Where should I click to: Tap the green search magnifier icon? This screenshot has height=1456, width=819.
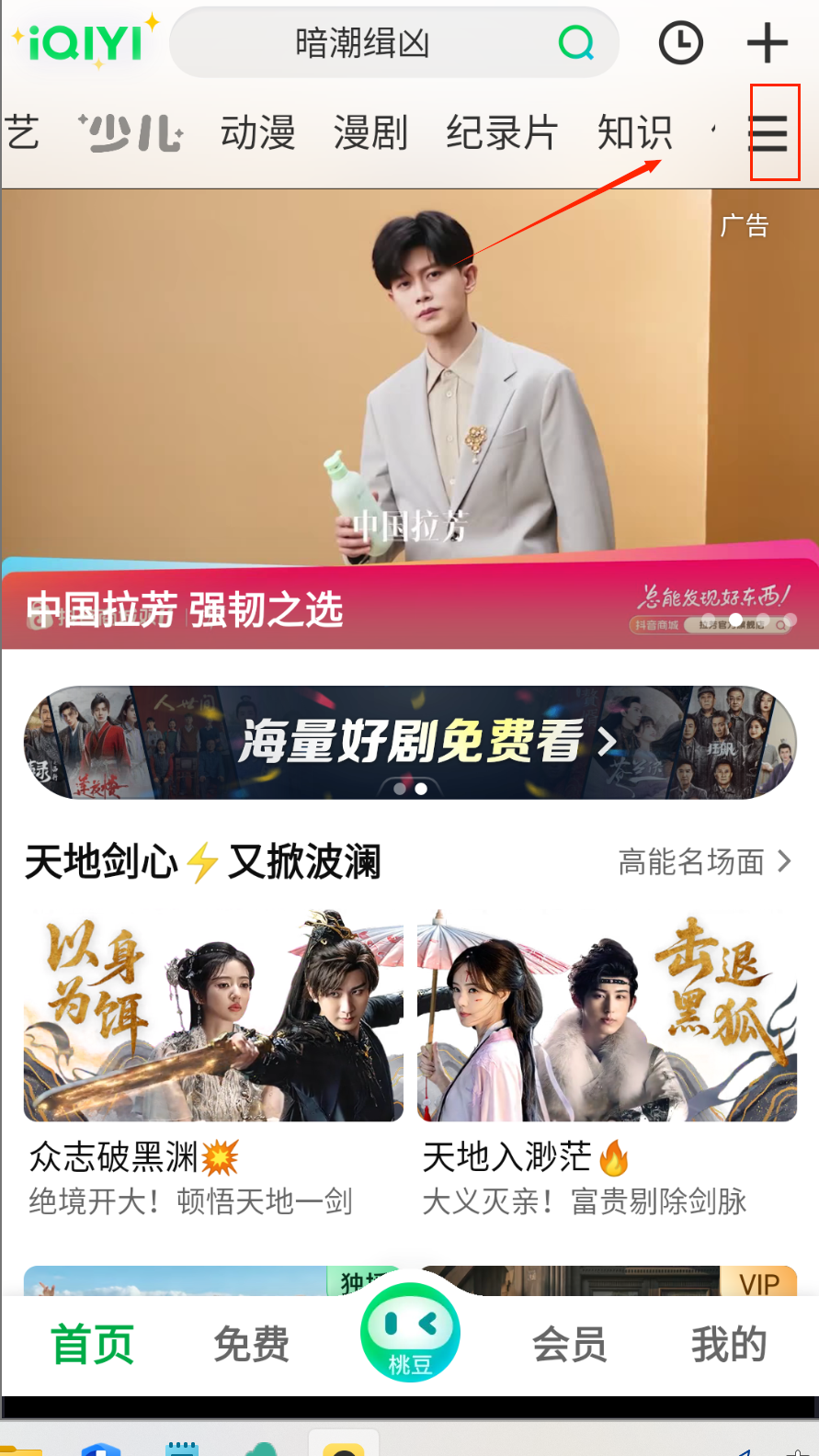coord(576,42)
